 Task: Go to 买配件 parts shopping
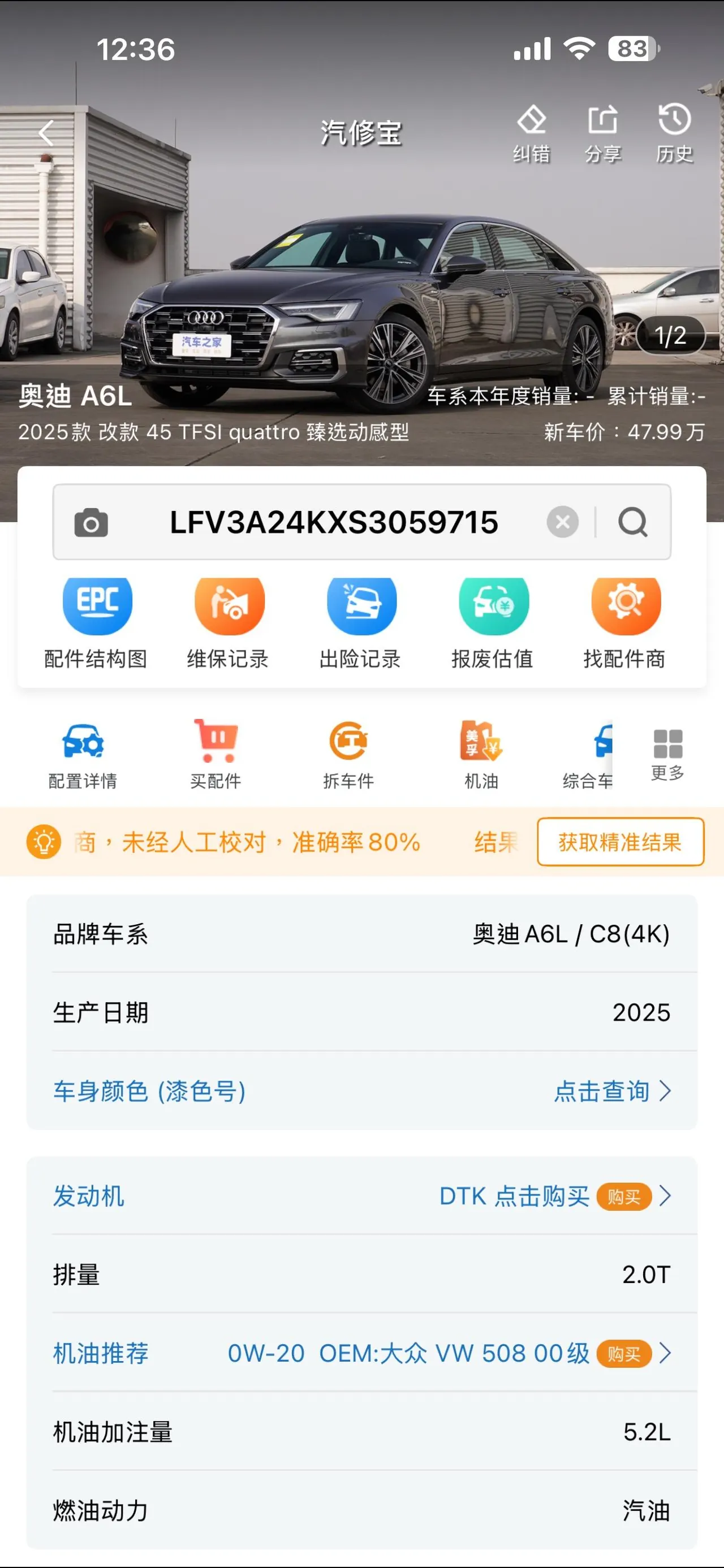pyautogui.click(x=216, y=755)
